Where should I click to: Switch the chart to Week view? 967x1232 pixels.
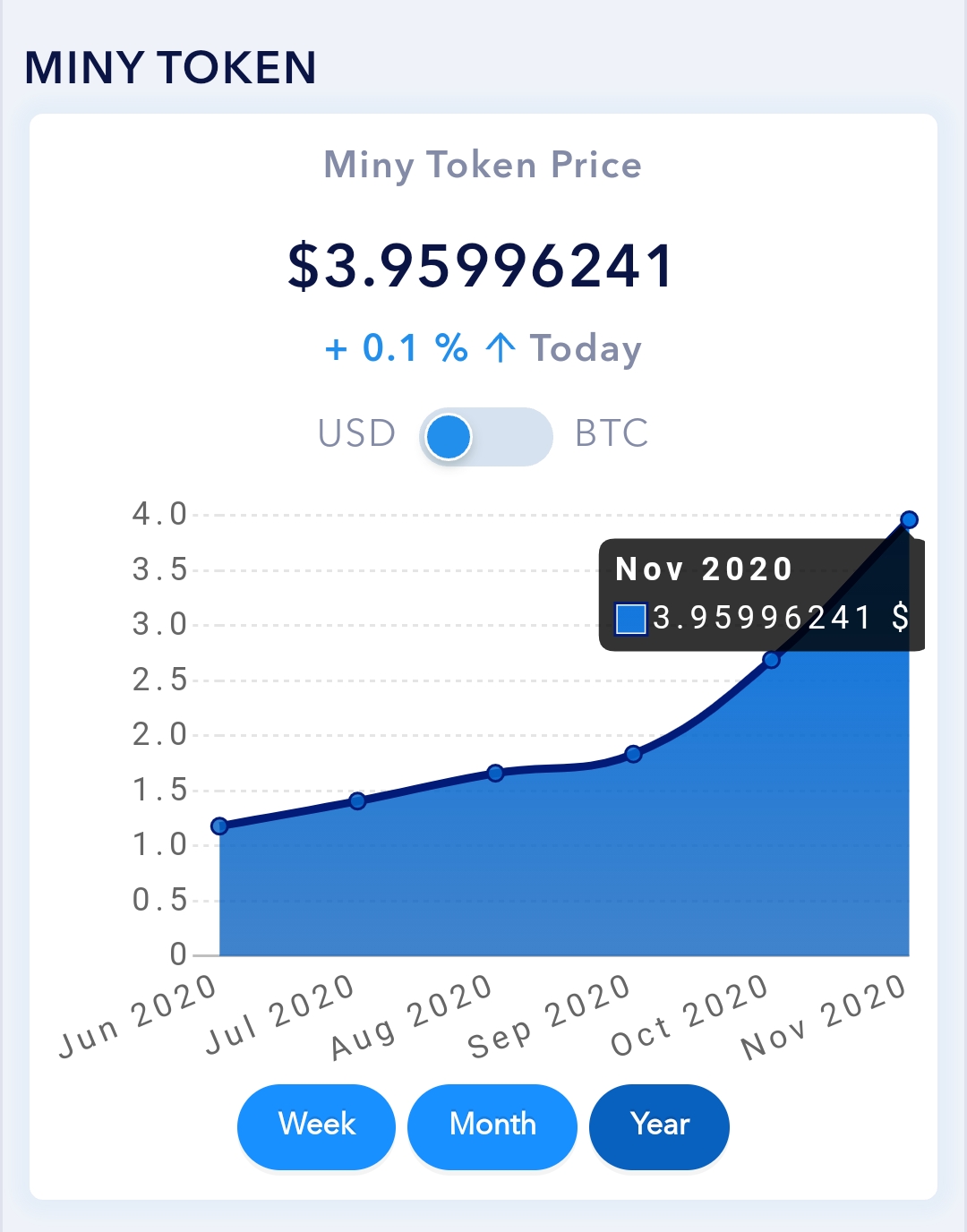pos(316,1125)
